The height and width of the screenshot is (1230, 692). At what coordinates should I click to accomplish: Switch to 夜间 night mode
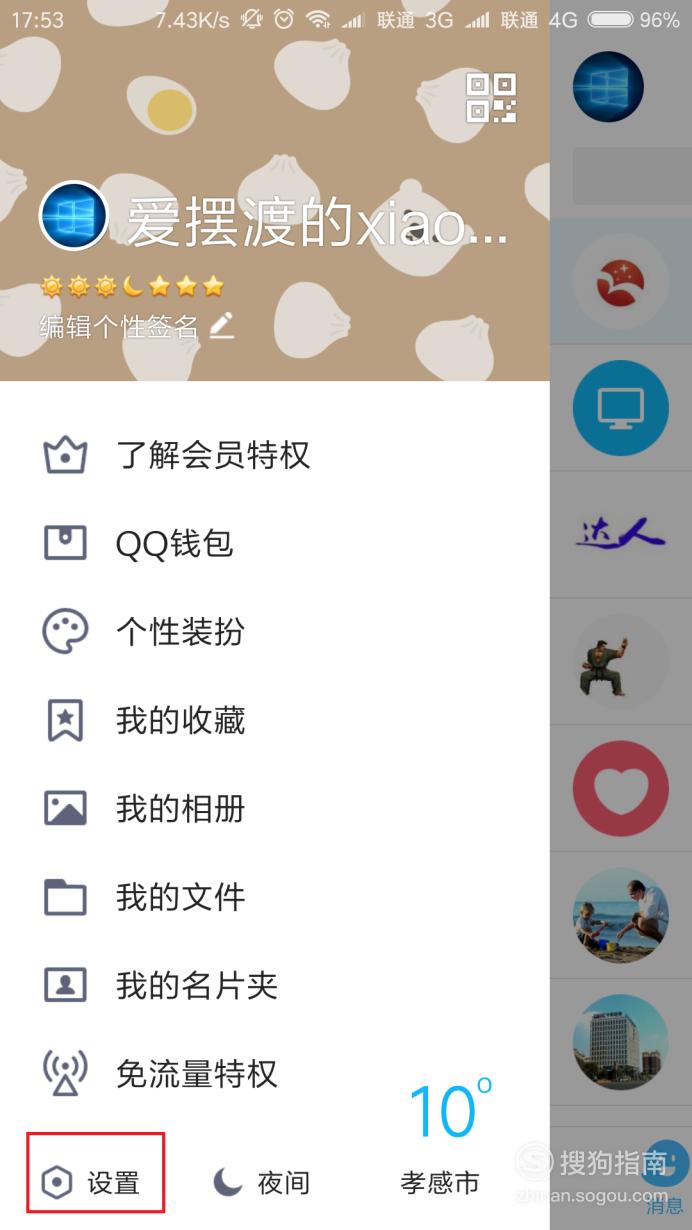point(262,1183)
